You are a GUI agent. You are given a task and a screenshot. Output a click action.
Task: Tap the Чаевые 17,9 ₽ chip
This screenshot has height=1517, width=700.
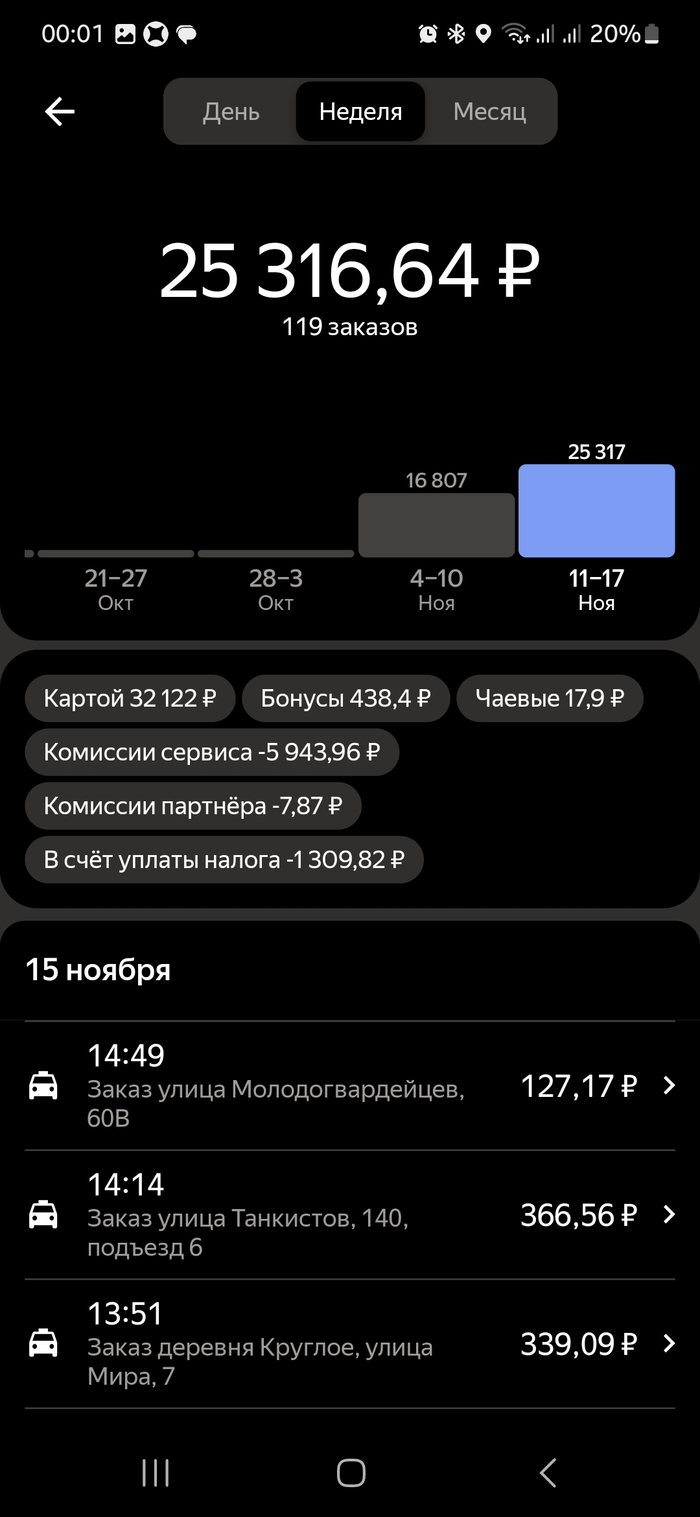click(549, 698)
